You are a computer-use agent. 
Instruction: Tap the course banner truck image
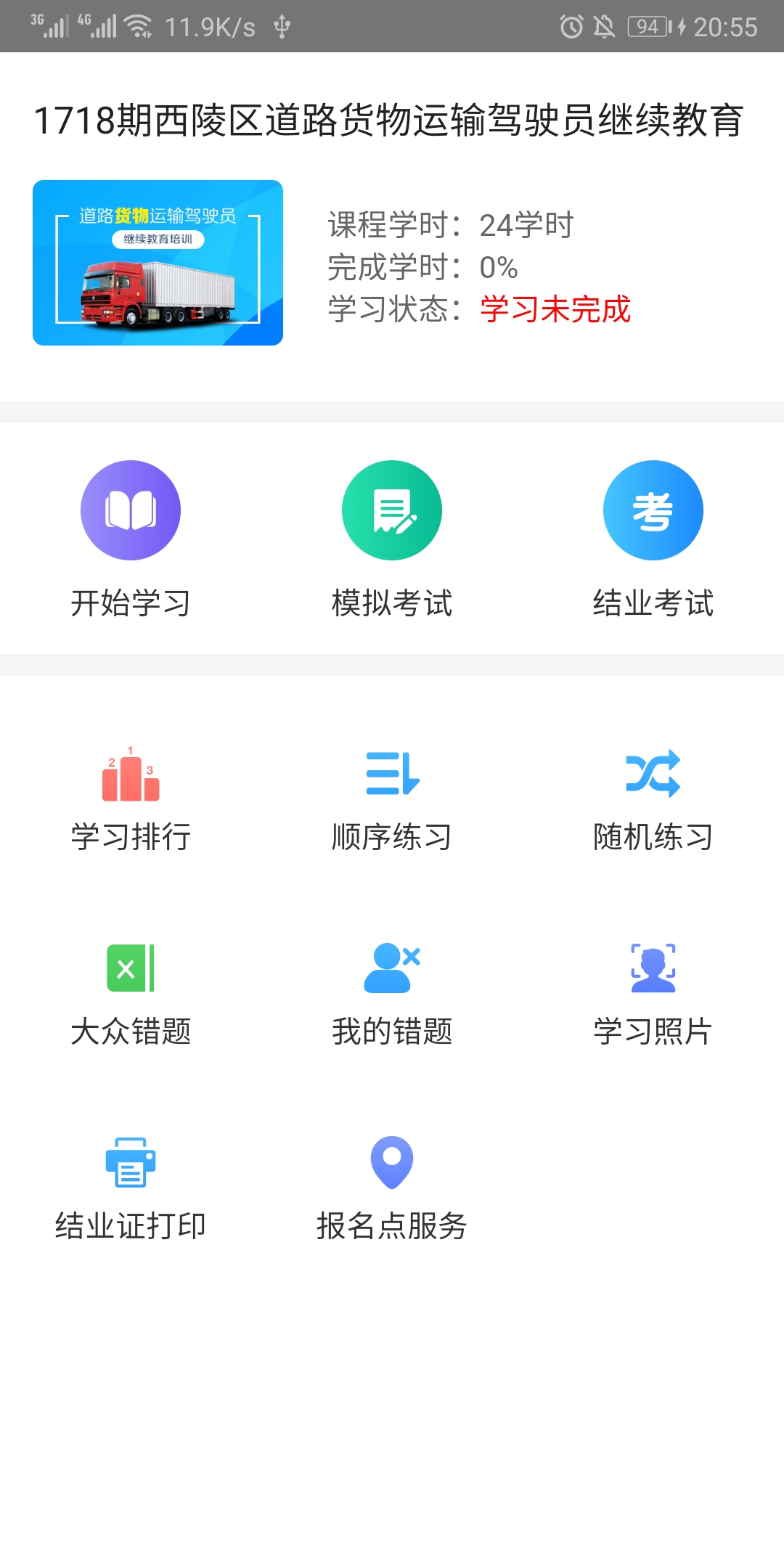coord(158,263)
